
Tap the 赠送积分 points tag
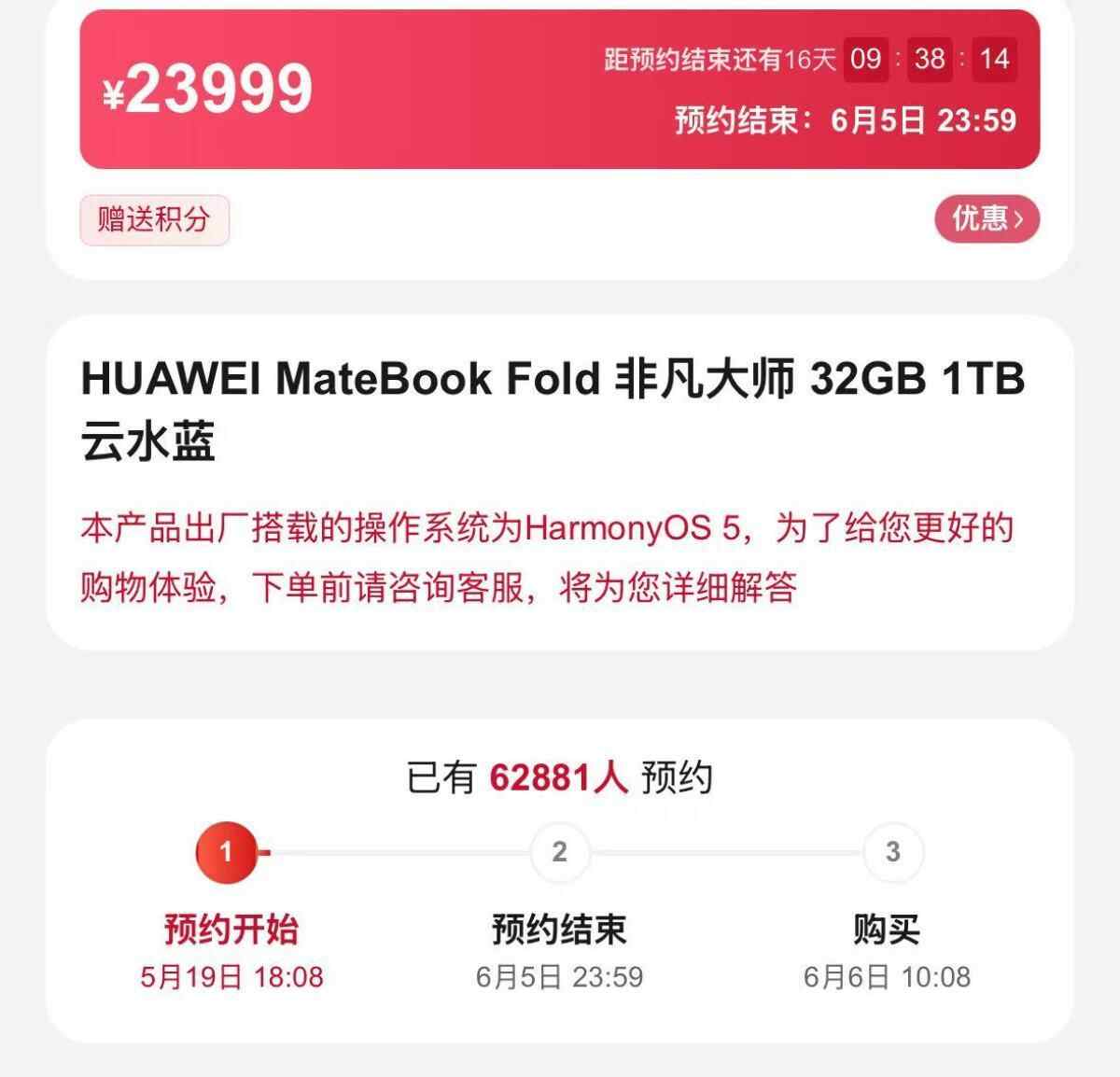pyautogui.click(x=154, y=220)
